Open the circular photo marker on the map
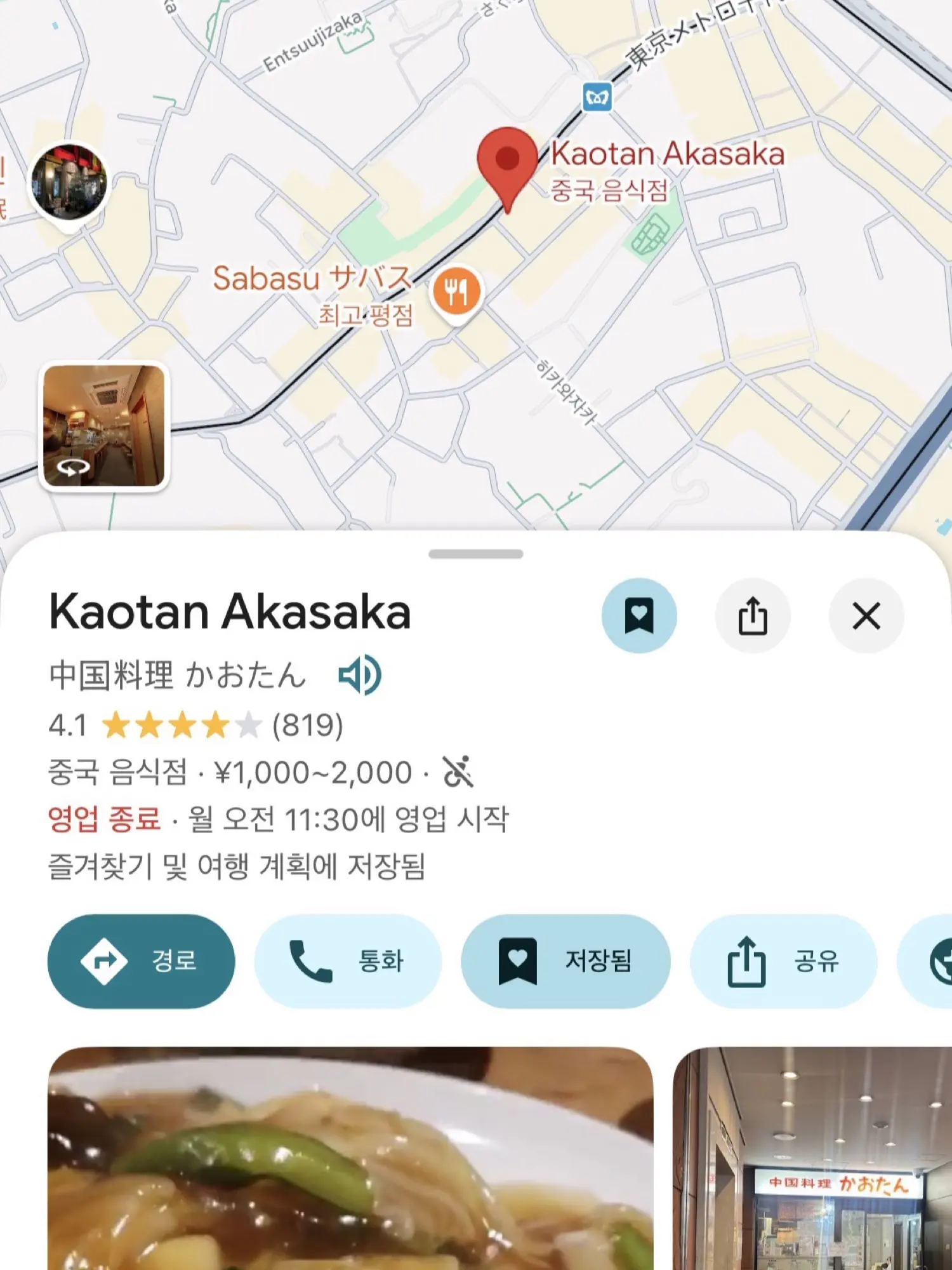Viewport: 952px width, 1270px height. 70,182
